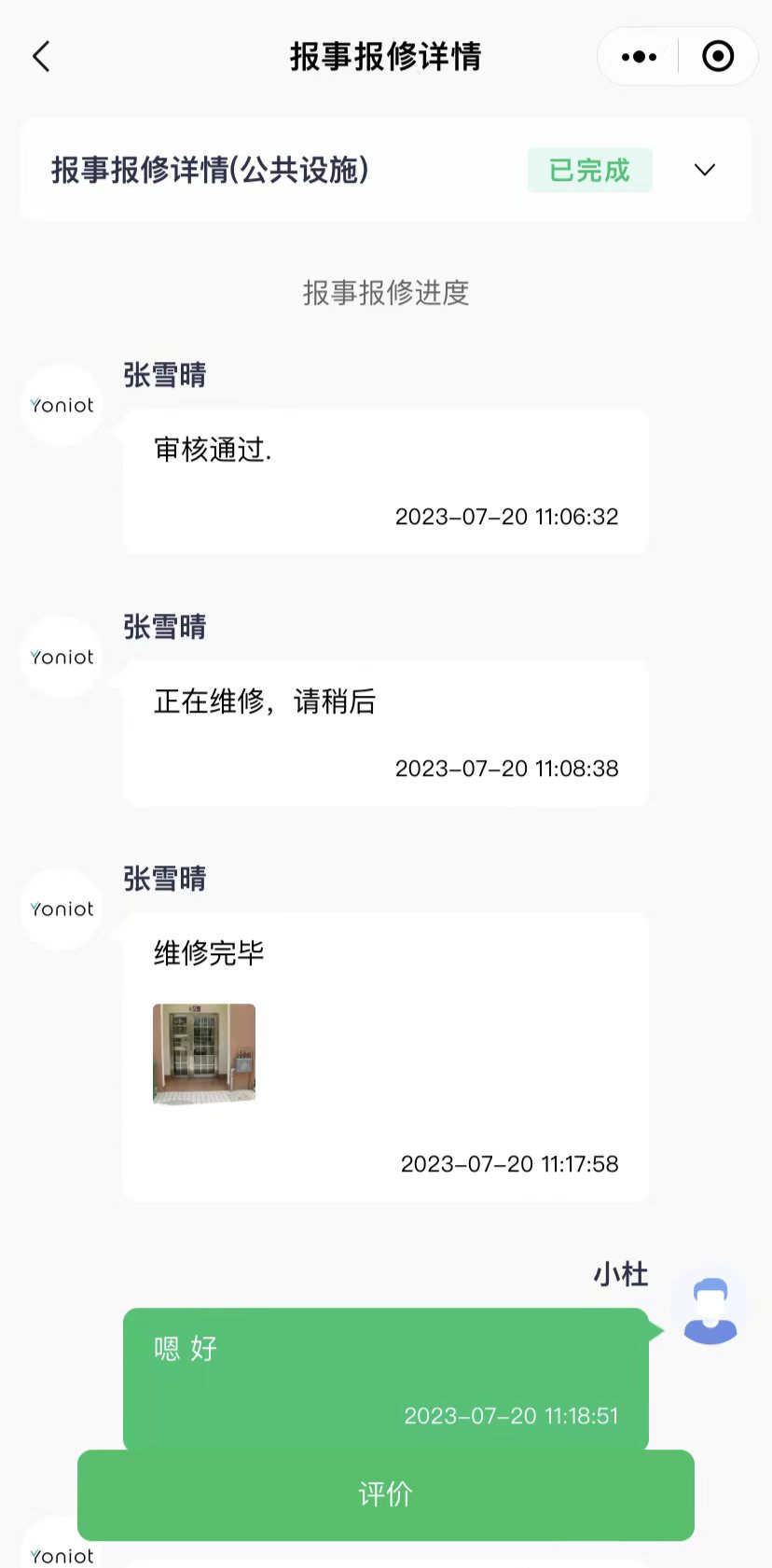The width and height of the screenshot is (772, 1568).
Task: Tap the green 评价 button
Action: pyautogui.click(x=386, y=1494)
